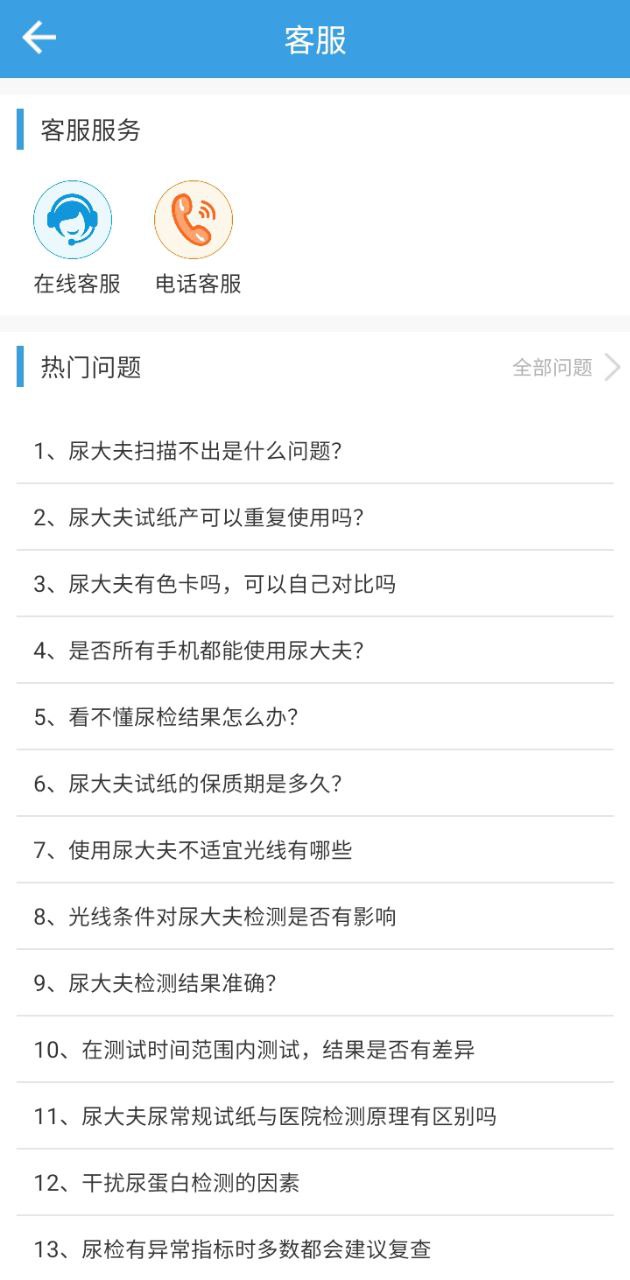The image size is (630, 1280).
Task: Open question 1 尿大夫扫描不出是什么问题
Action: click(x=315, y=451)
